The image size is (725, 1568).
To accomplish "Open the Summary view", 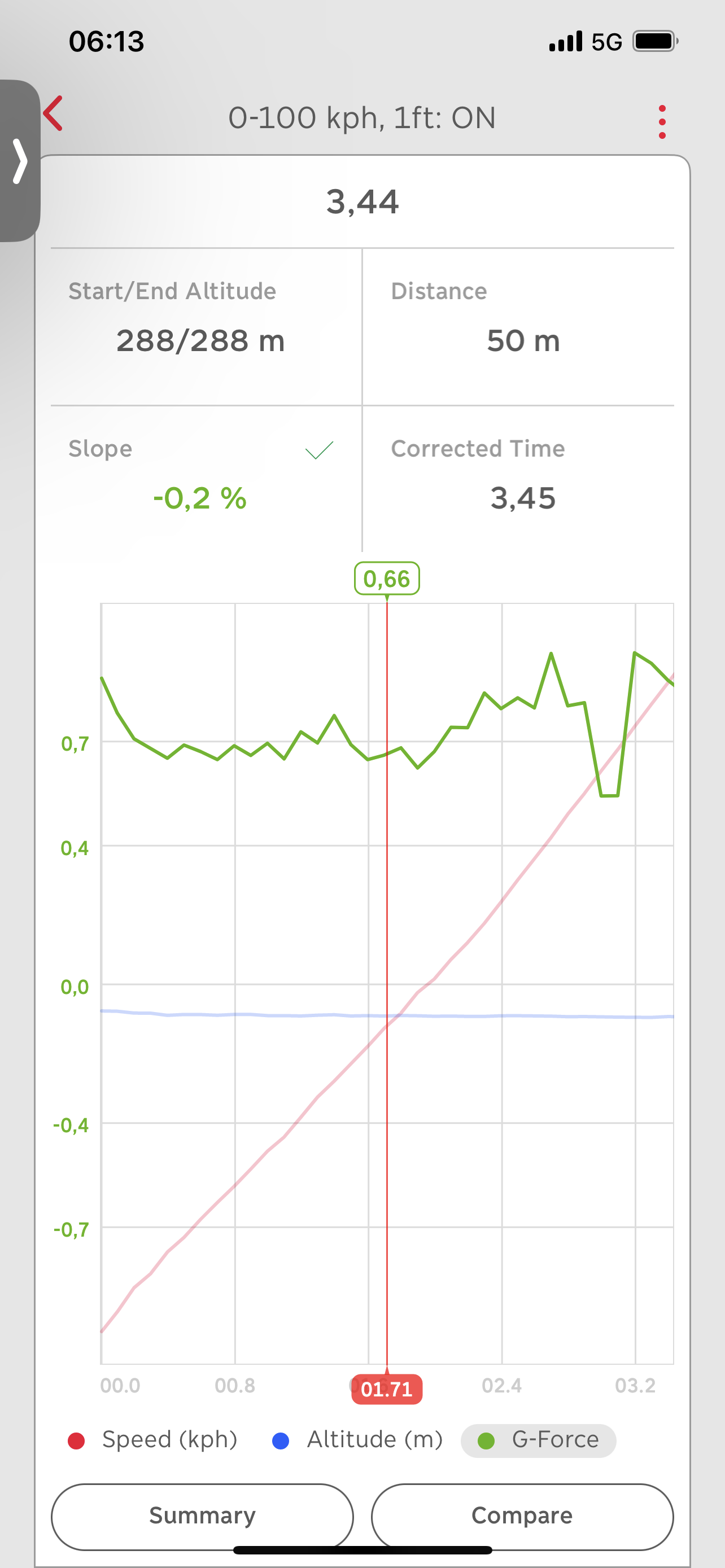I will [x=202, y=1516].
